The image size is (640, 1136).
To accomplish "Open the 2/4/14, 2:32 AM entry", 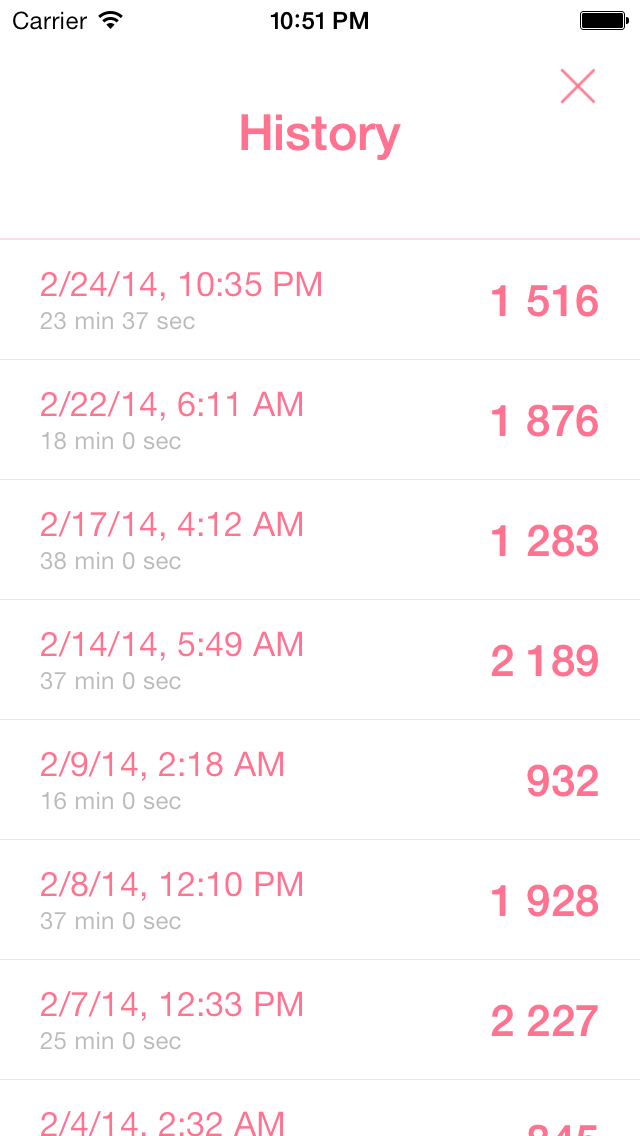I will [320, 1115].
